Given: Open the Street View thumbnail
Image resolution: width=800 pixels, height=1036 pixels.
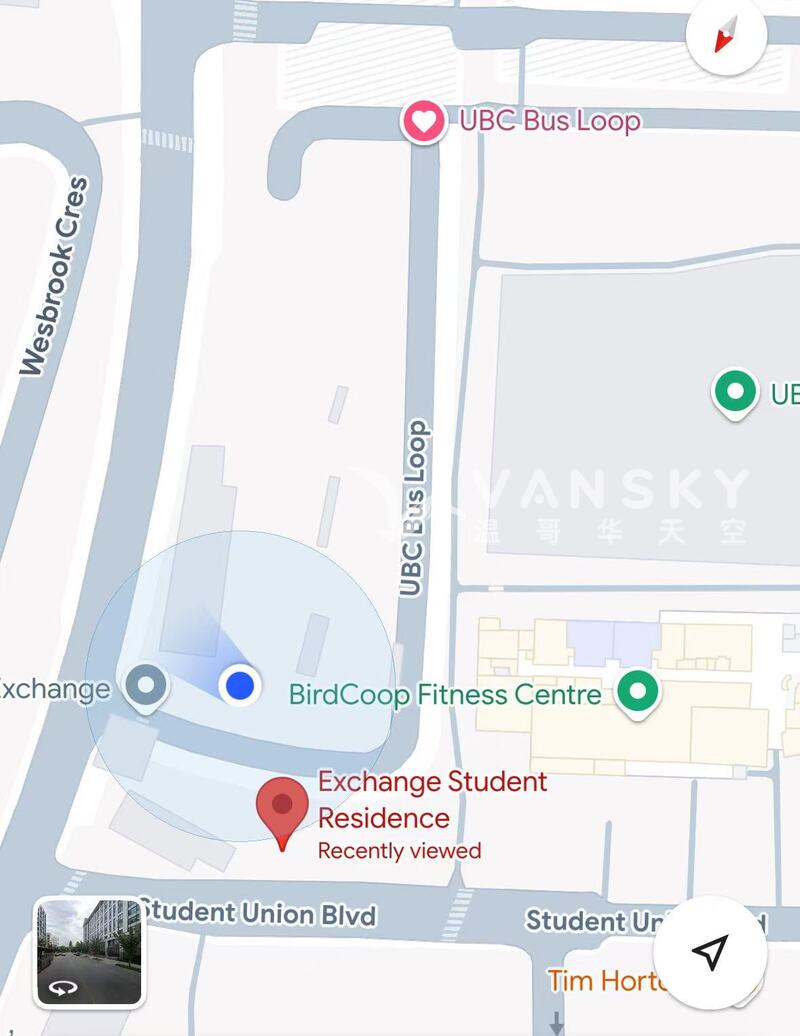Looking at the screenshot, I should click(x=89, y=951).
